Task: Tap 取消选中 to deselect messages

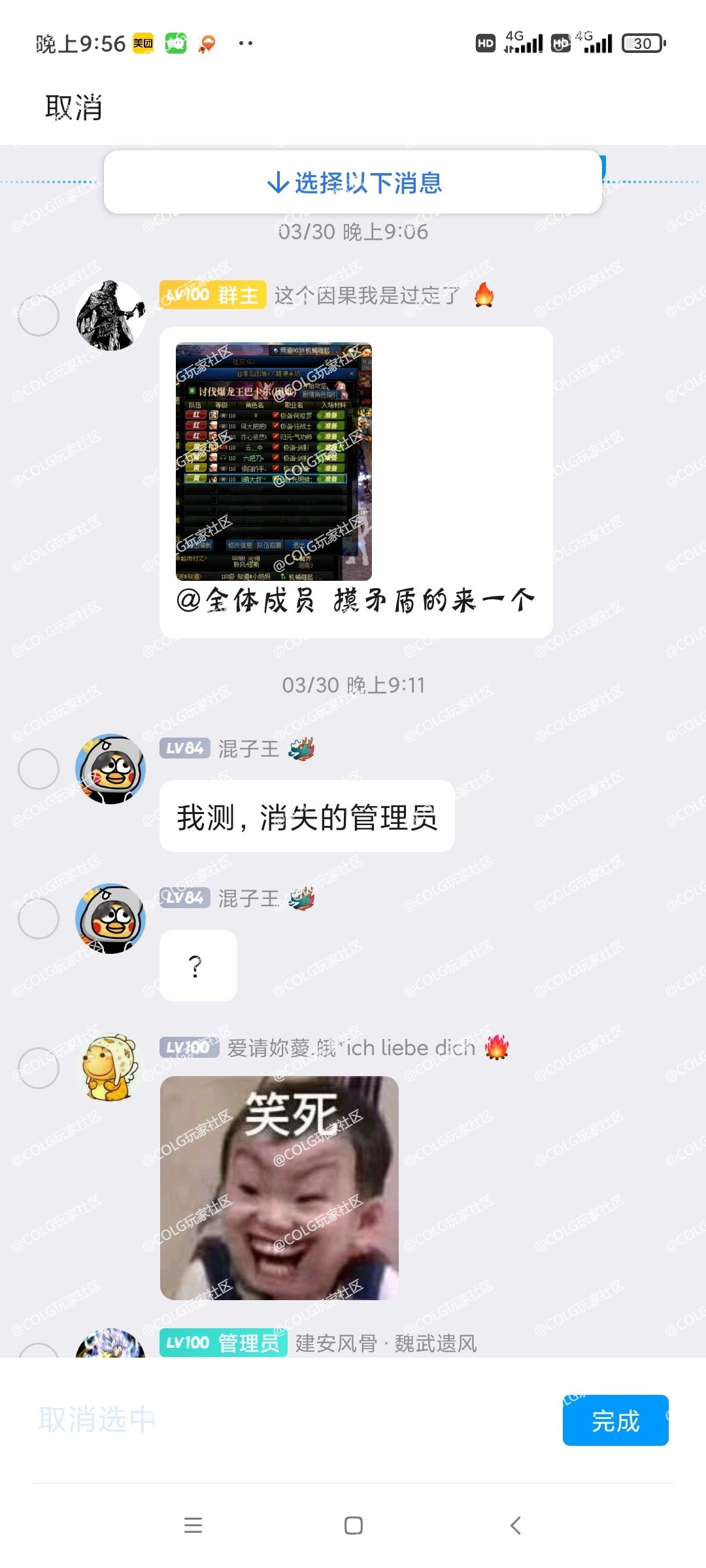Action: click(x=97, y=1420)
